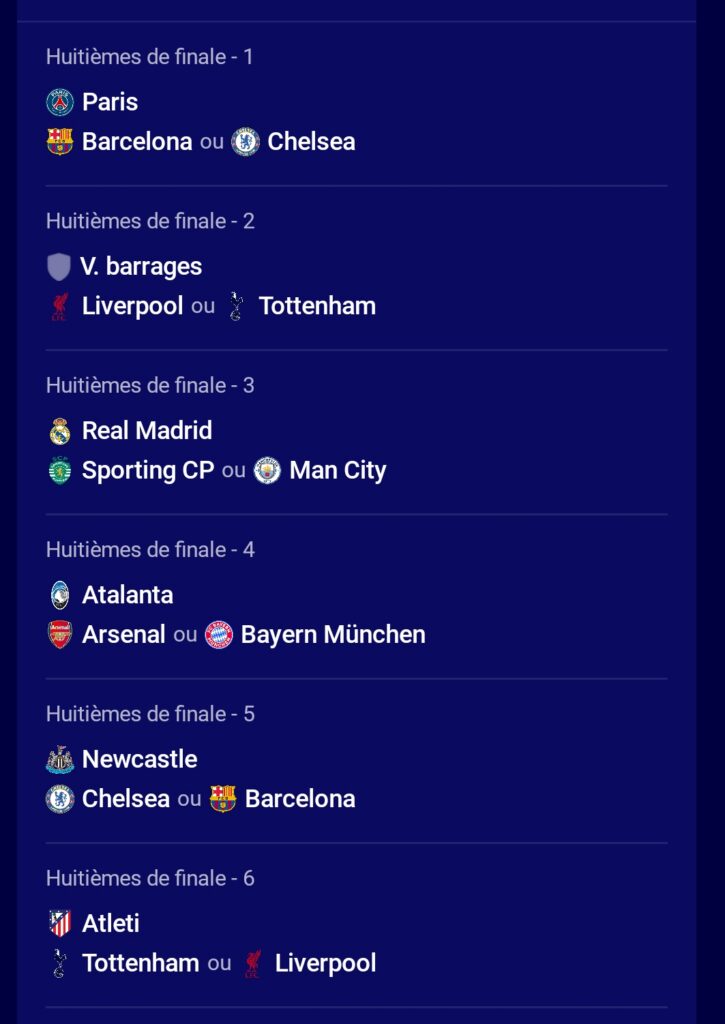This screenshot has height=1024, width=725.
Task: Tap Atalanta in tie 4
Action: click(127, 595)
